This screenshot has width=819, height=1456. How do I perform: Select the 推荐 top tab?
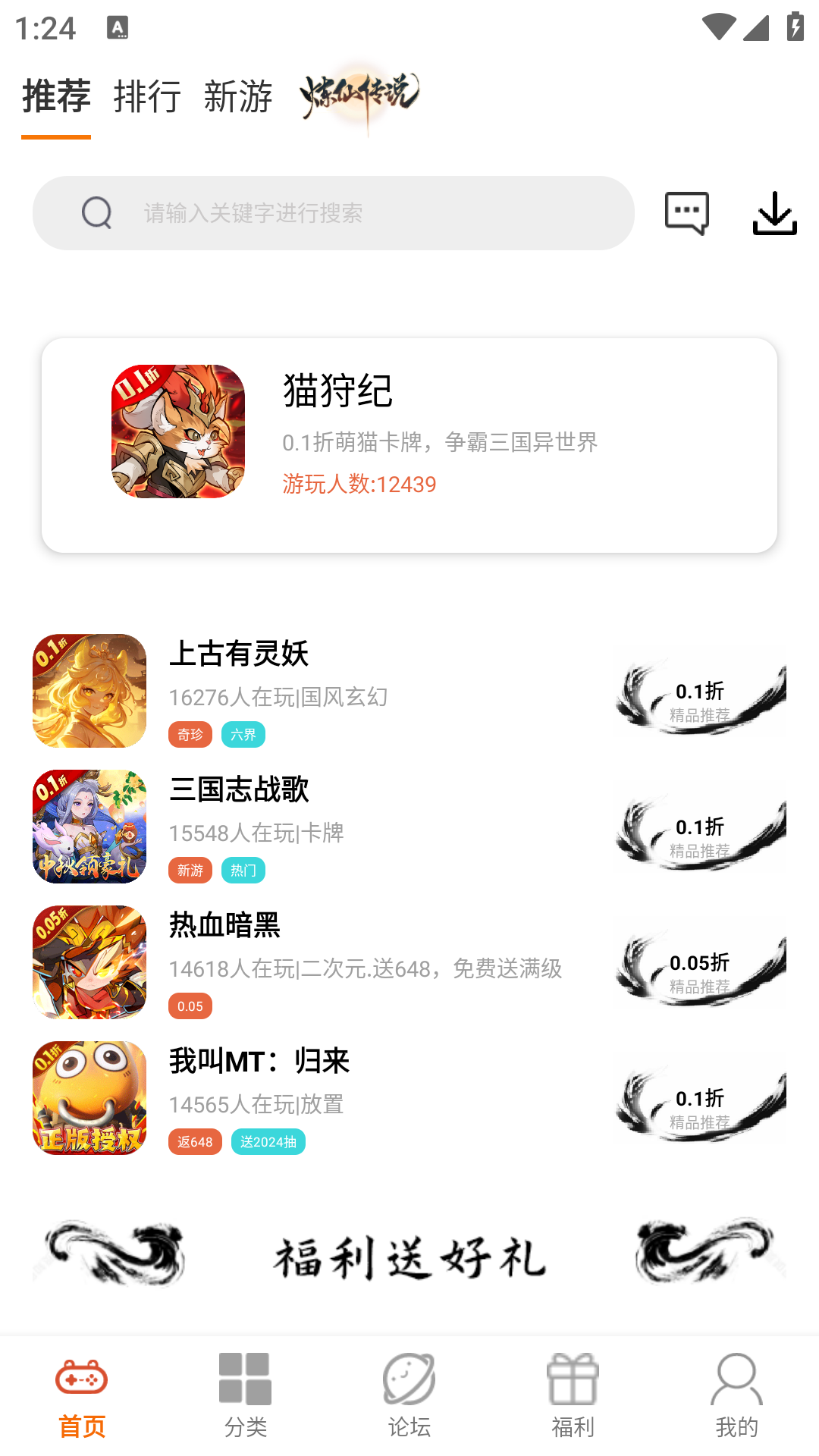point(56,96)
